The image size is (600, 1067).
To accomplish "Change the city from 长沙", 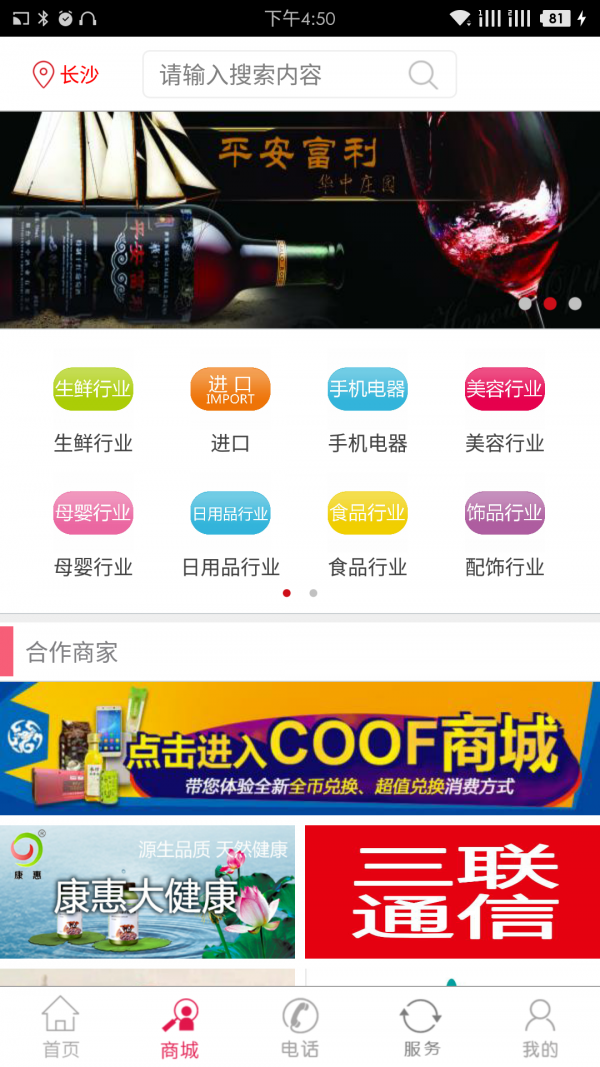I will [x=66, y=75].
